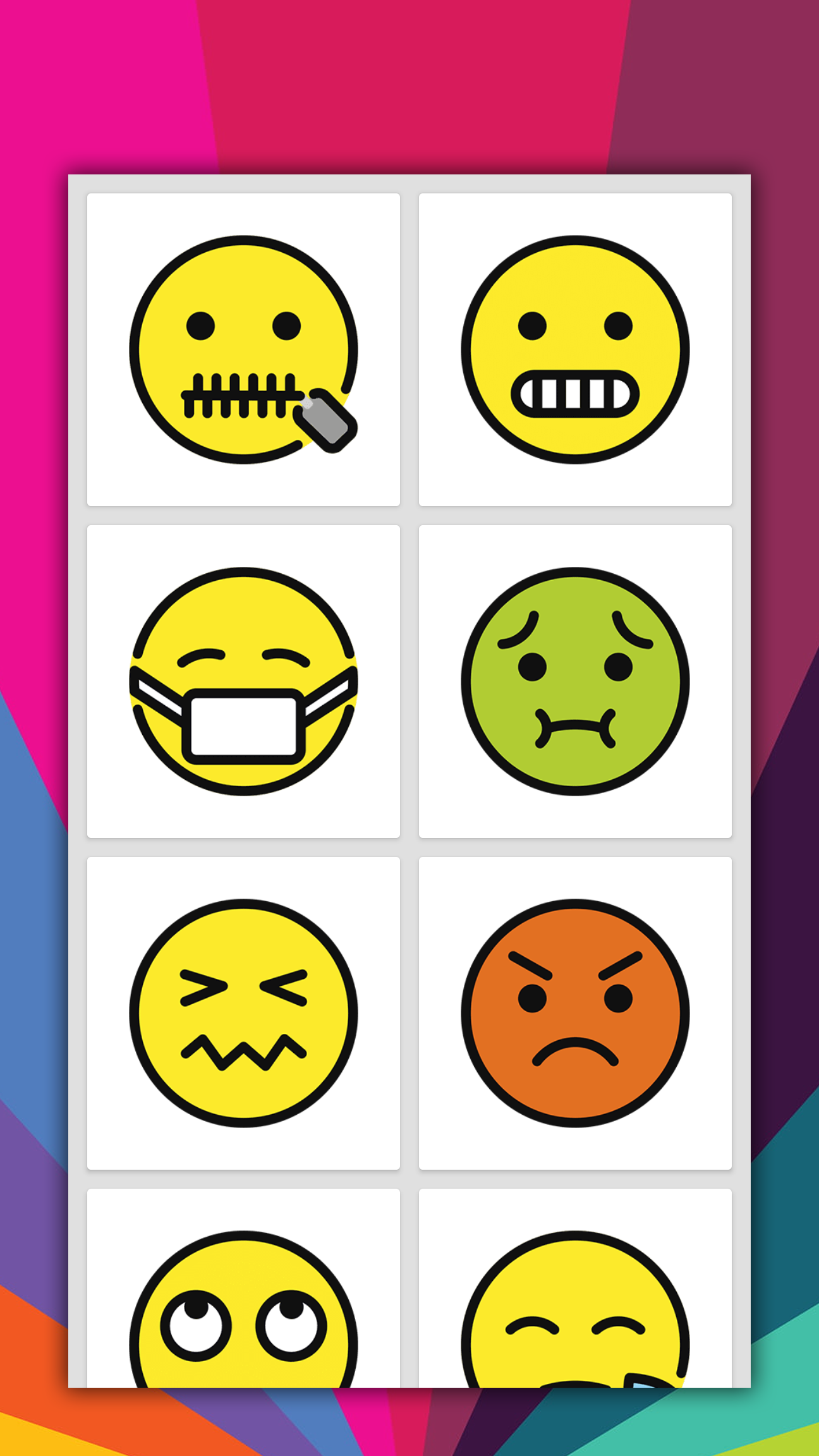This screenshot has height=1456, width=819.
Task: Select the rolling eyes emoji card
Action: [x=243, y=1302]
